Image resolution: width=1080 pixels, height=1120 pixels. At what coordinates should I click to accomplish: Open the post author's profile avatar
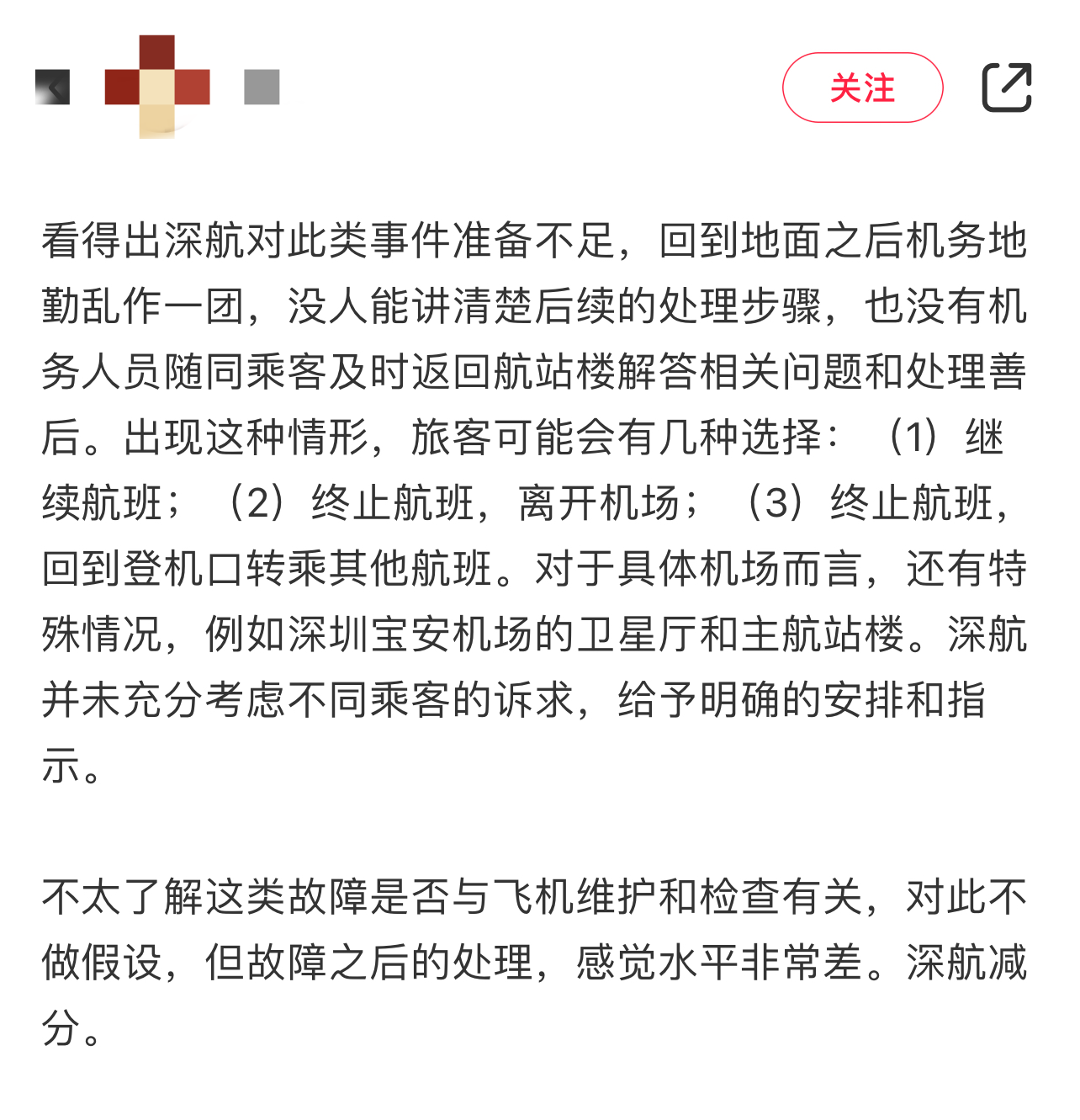pyautogui.click(x=157, y=87)
